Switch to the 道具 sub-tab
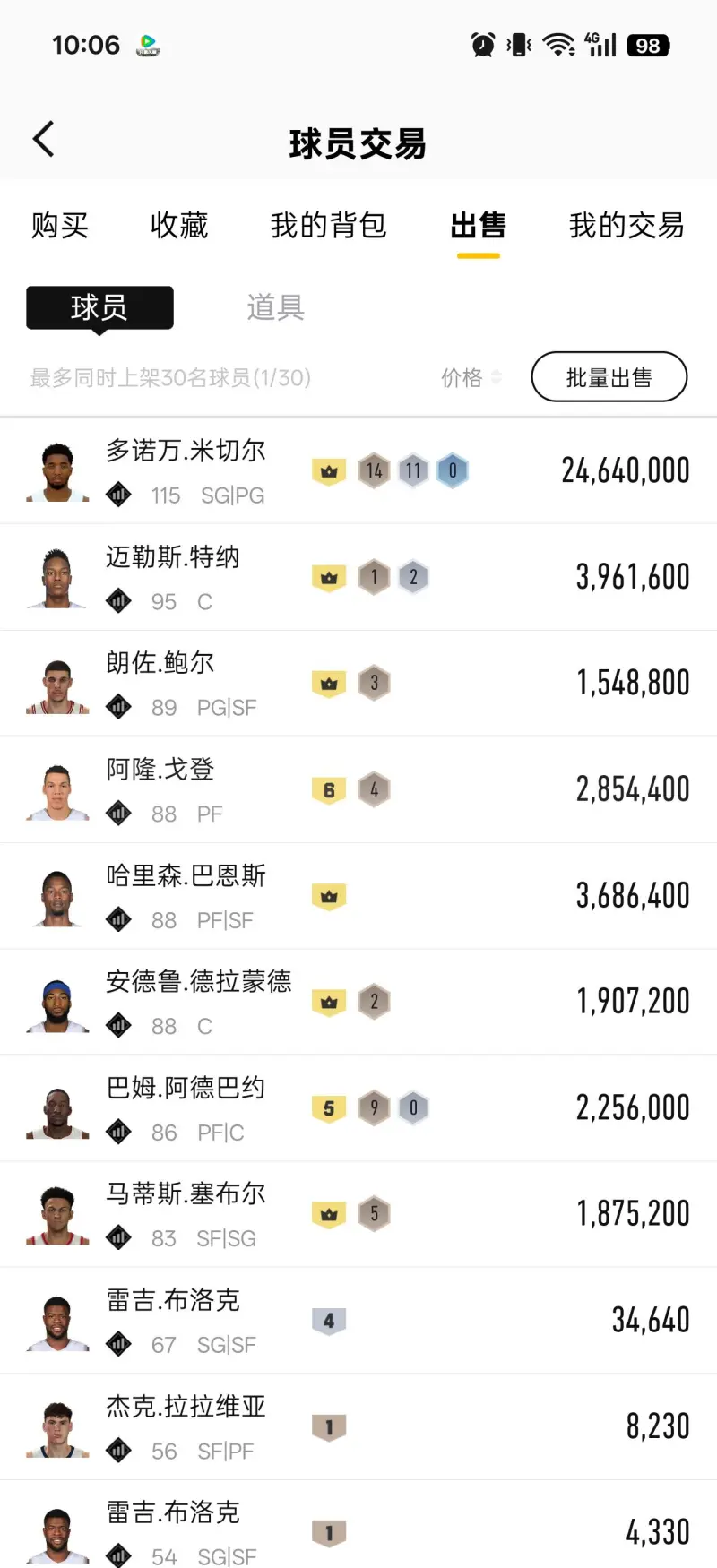The width and height of the screenshot is (717, 1568). point(275,307)
